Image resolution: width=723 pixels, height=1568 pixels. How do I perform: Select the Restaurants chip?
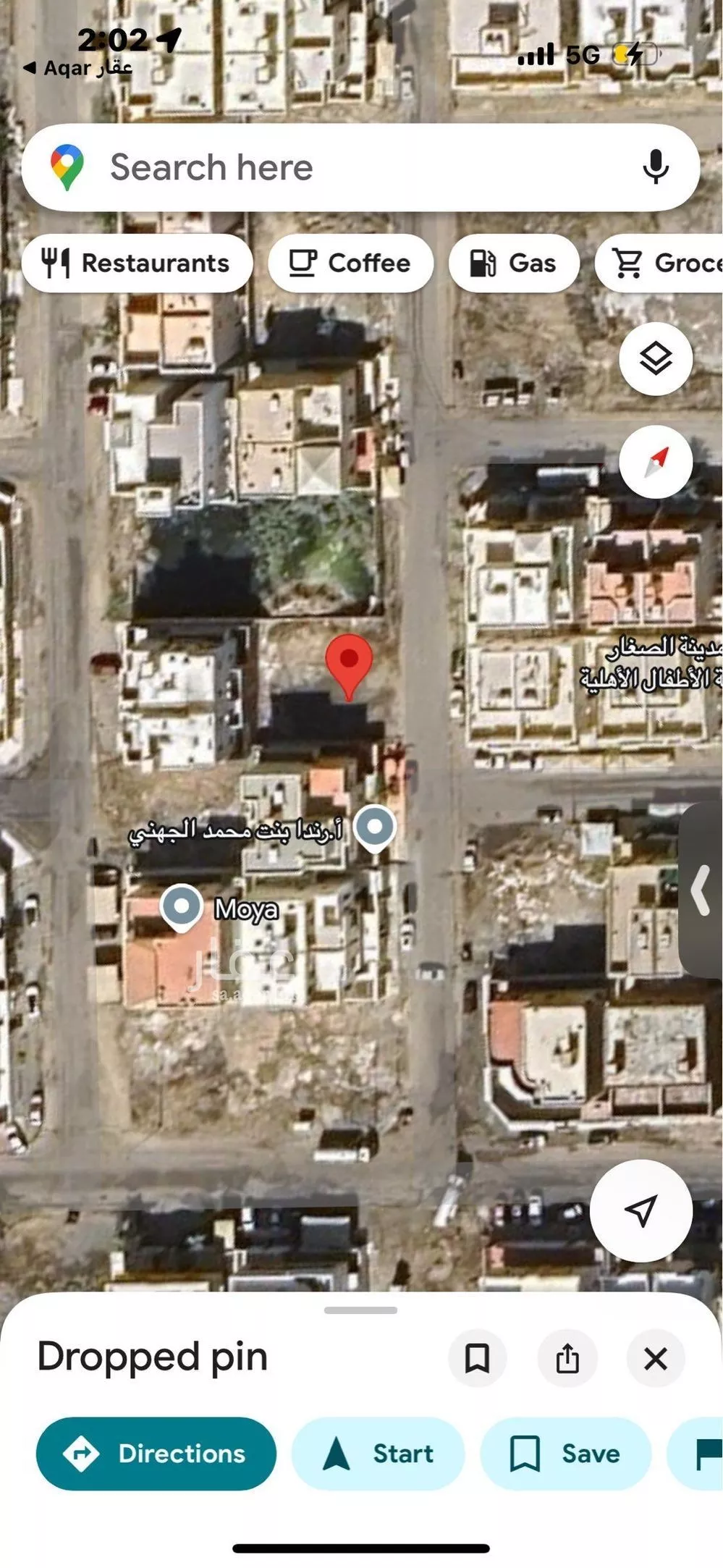[x=137, y=263]
